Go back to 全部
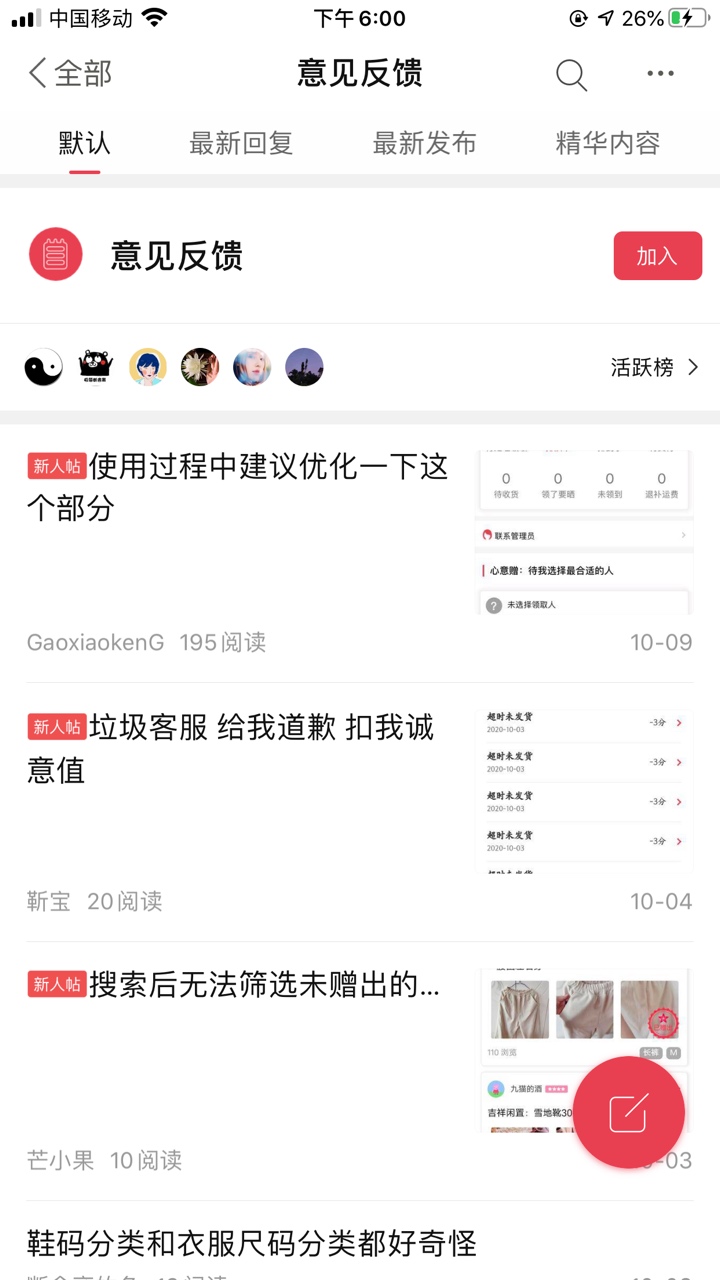The image size is (720, 1280). [x=70, y=73]
